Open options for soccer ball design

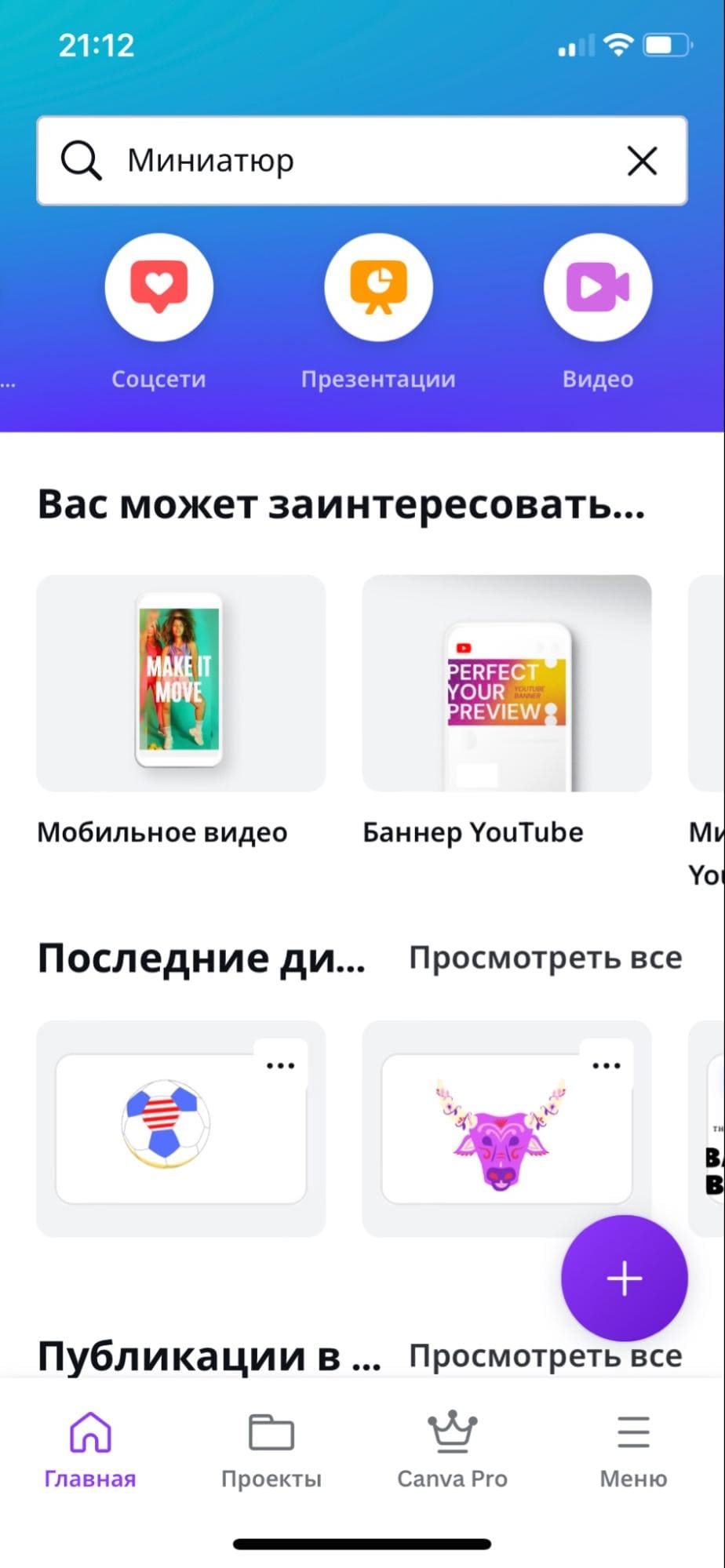pos(280,1066)
